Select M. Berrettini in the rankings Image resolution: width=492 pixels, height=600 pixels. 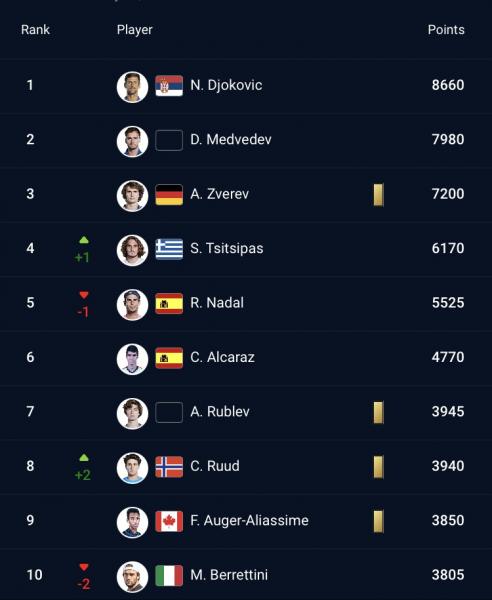tap(246, 574)
